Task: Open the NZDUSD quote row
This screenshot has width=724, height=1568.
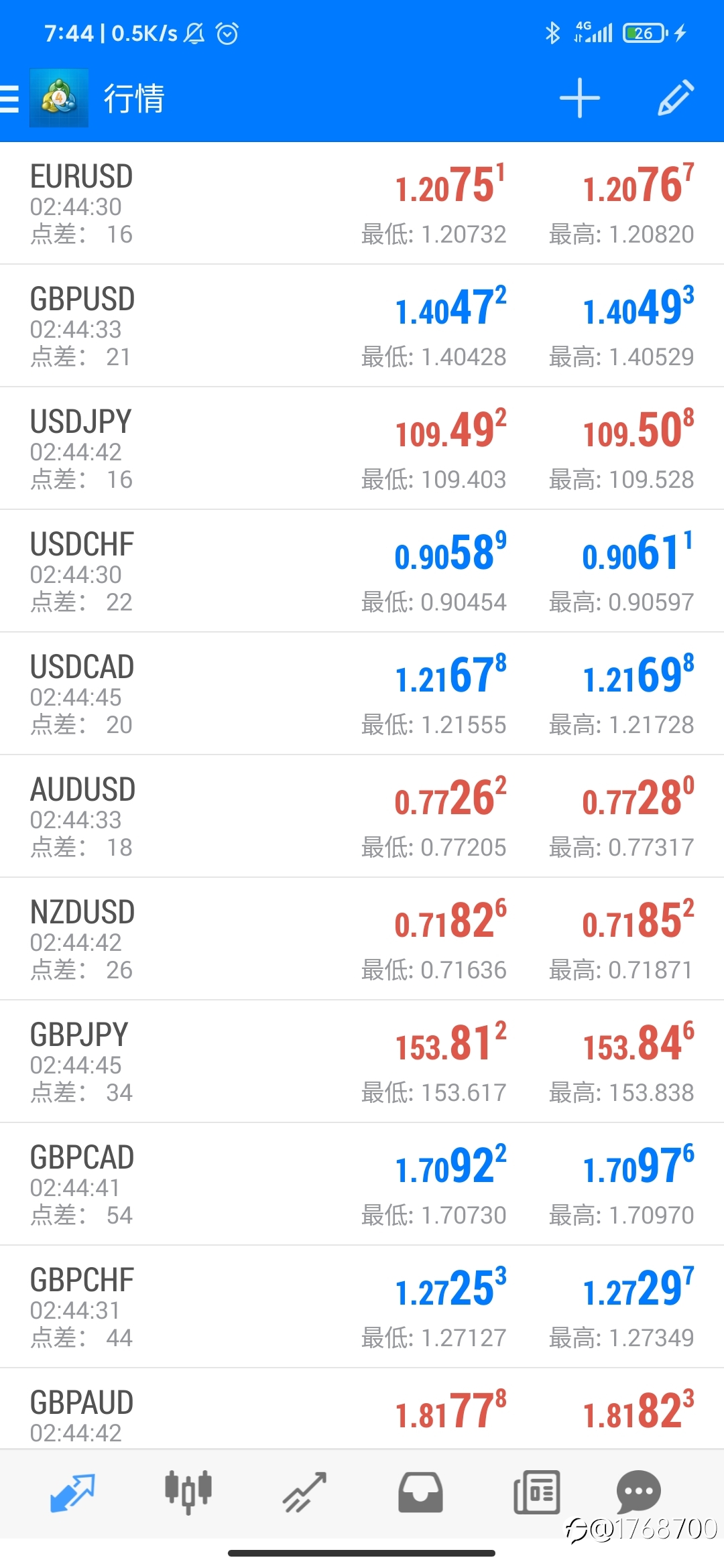Action: click(362, 939)
